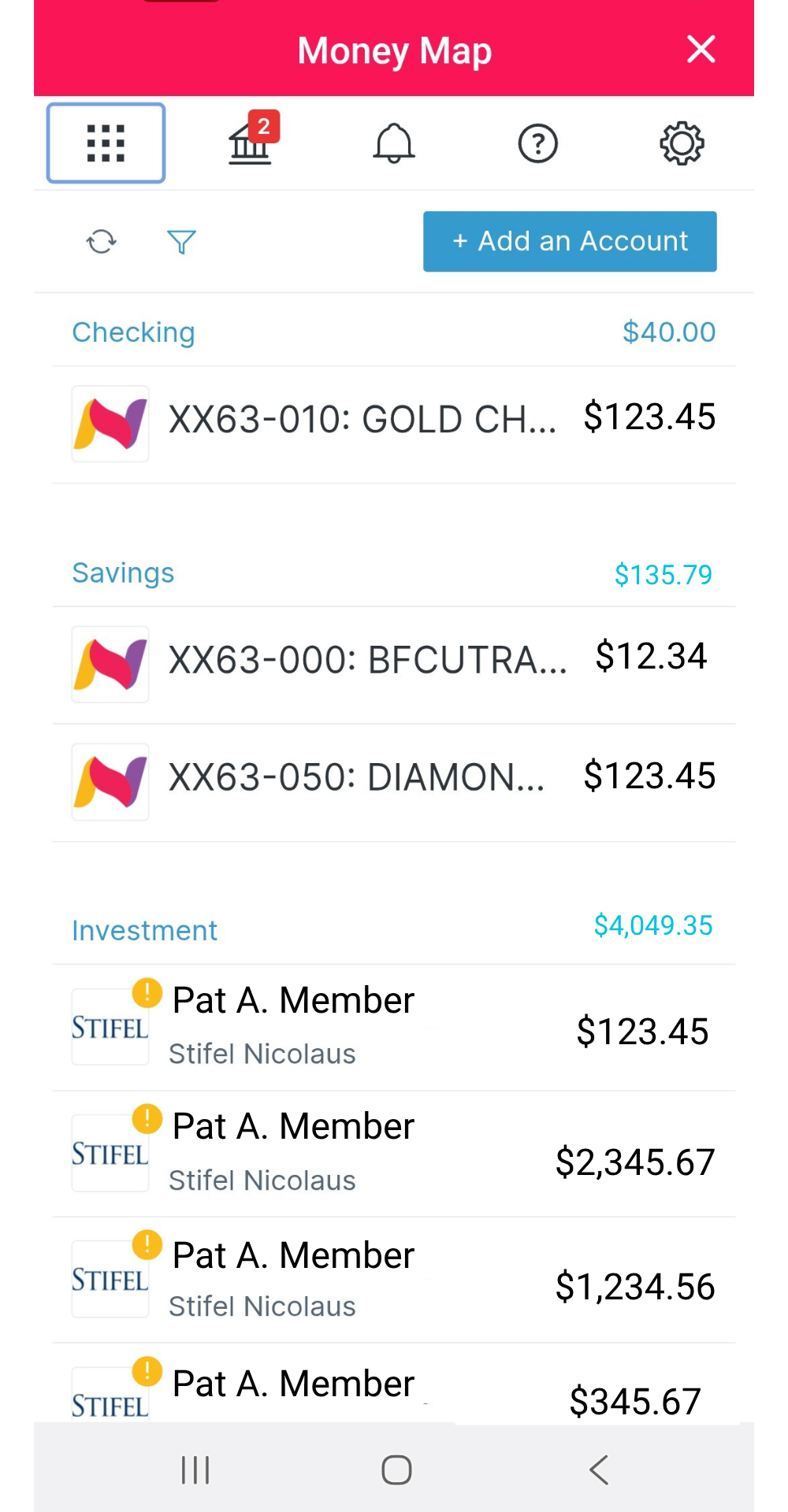Click the Add an Account button

pyautogui.click(x=570, y=241)
